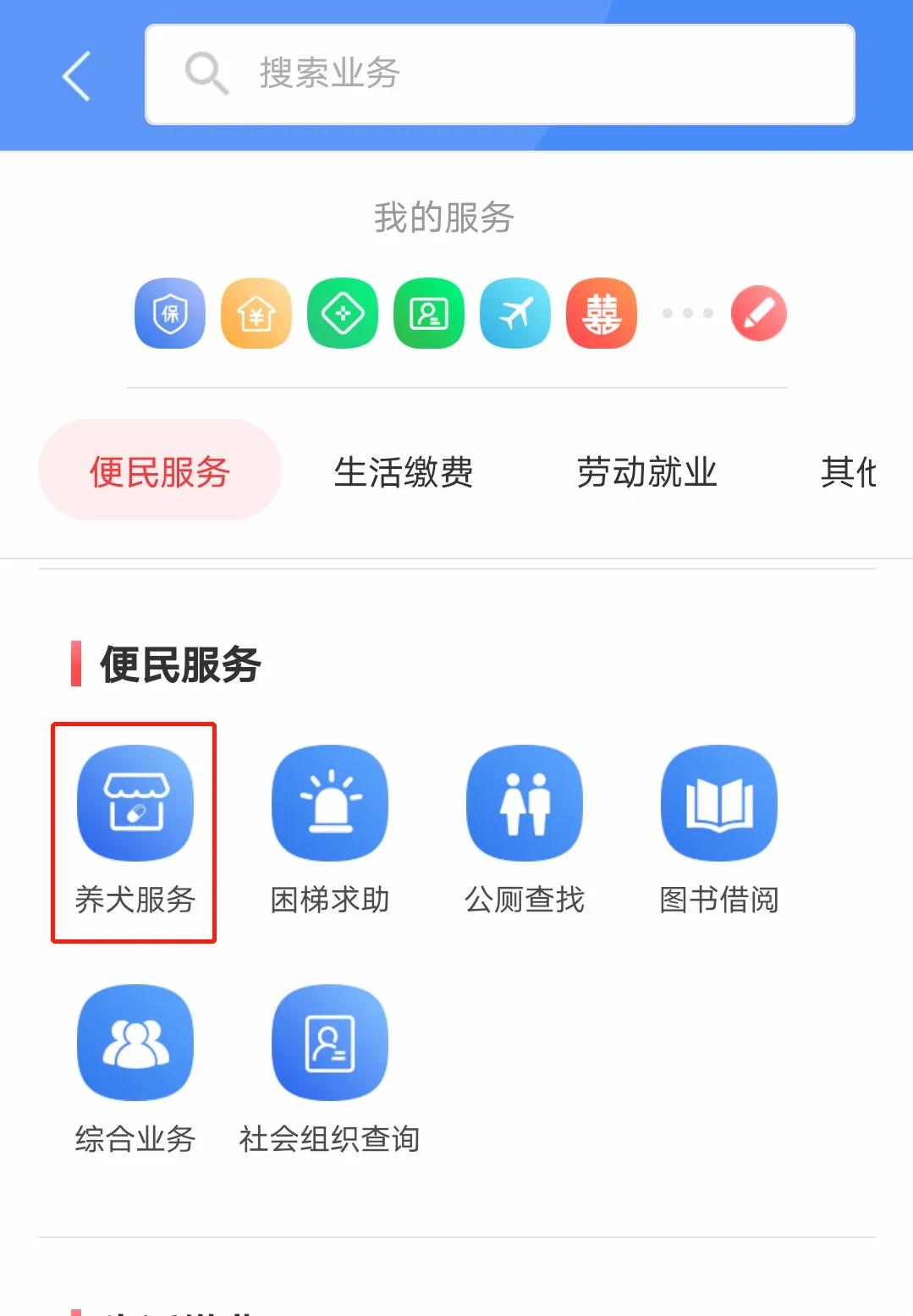The height and width of the screenshot is (1316, 913).
Task: Select the 困梯求助 elevator help icon
Action: click(x=329, y=802)
